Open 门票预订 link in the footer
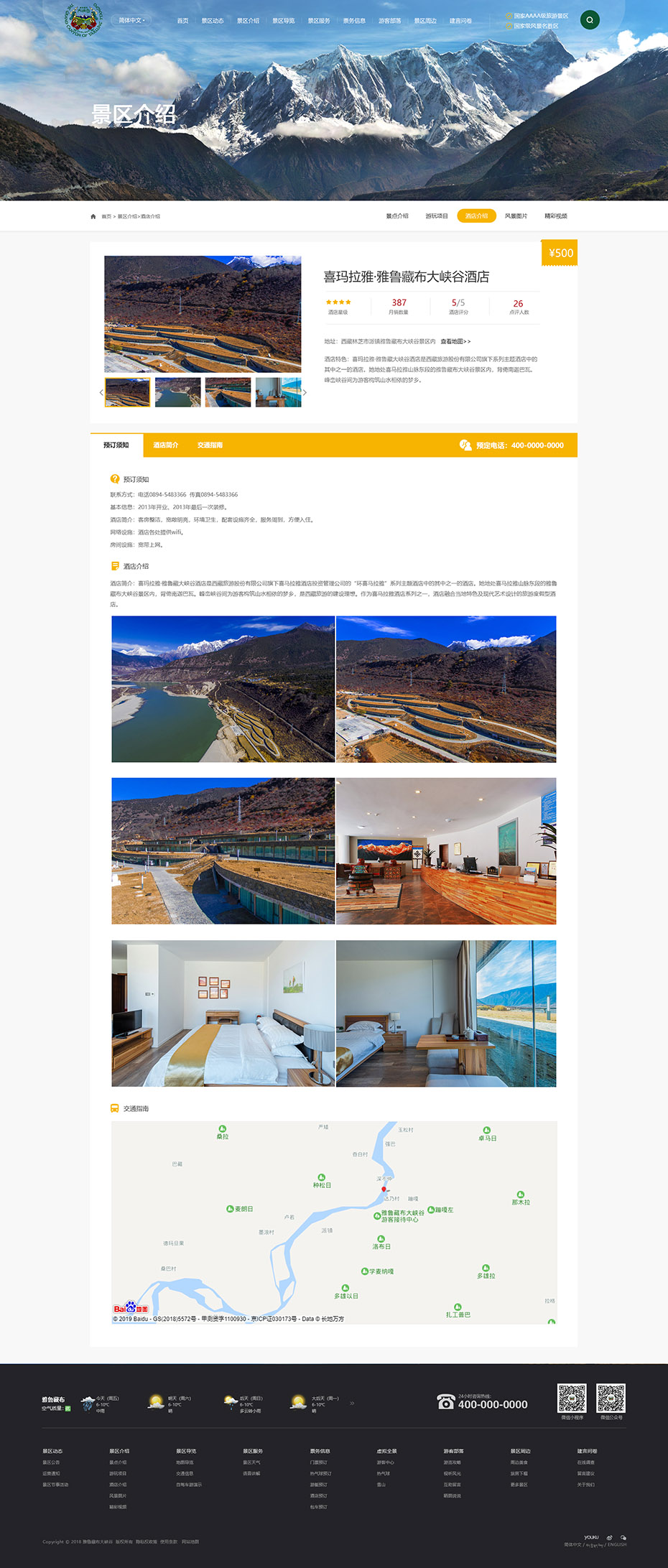This screenshot has width=668, height=1568. (x=318, y=1462)
